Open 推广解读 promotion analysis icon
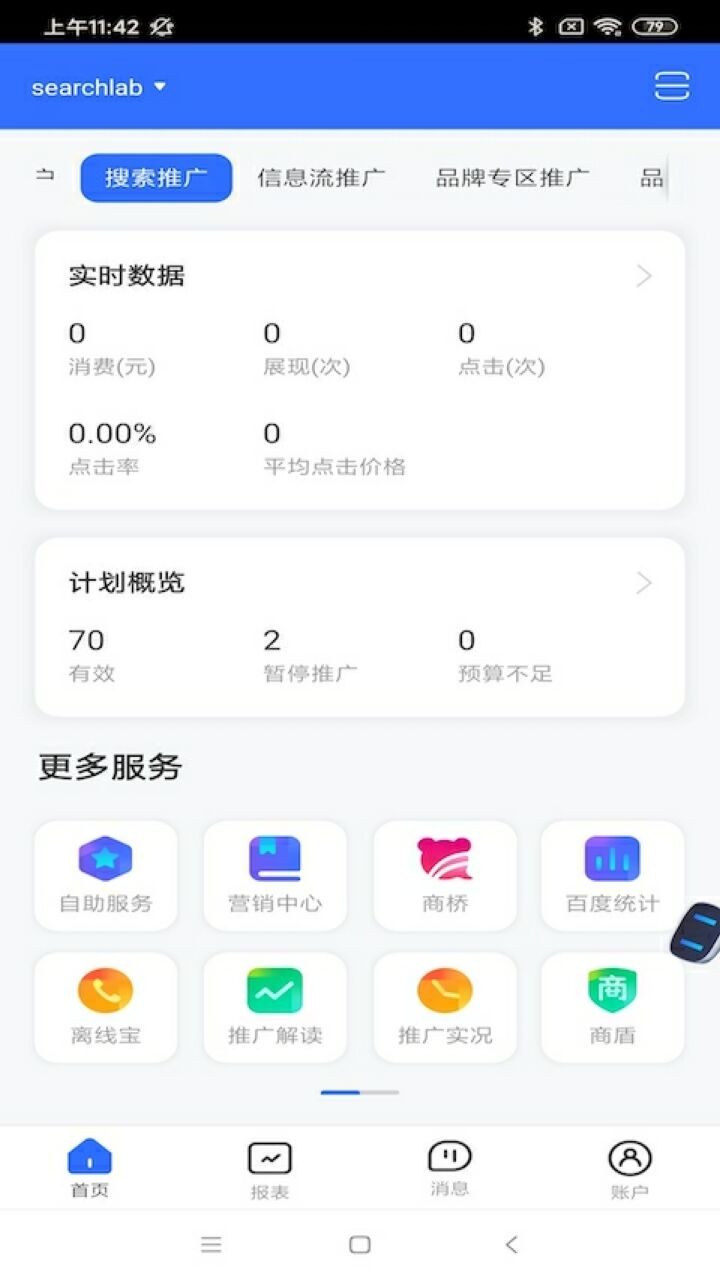720x1280 pixels. (275, 1006)
